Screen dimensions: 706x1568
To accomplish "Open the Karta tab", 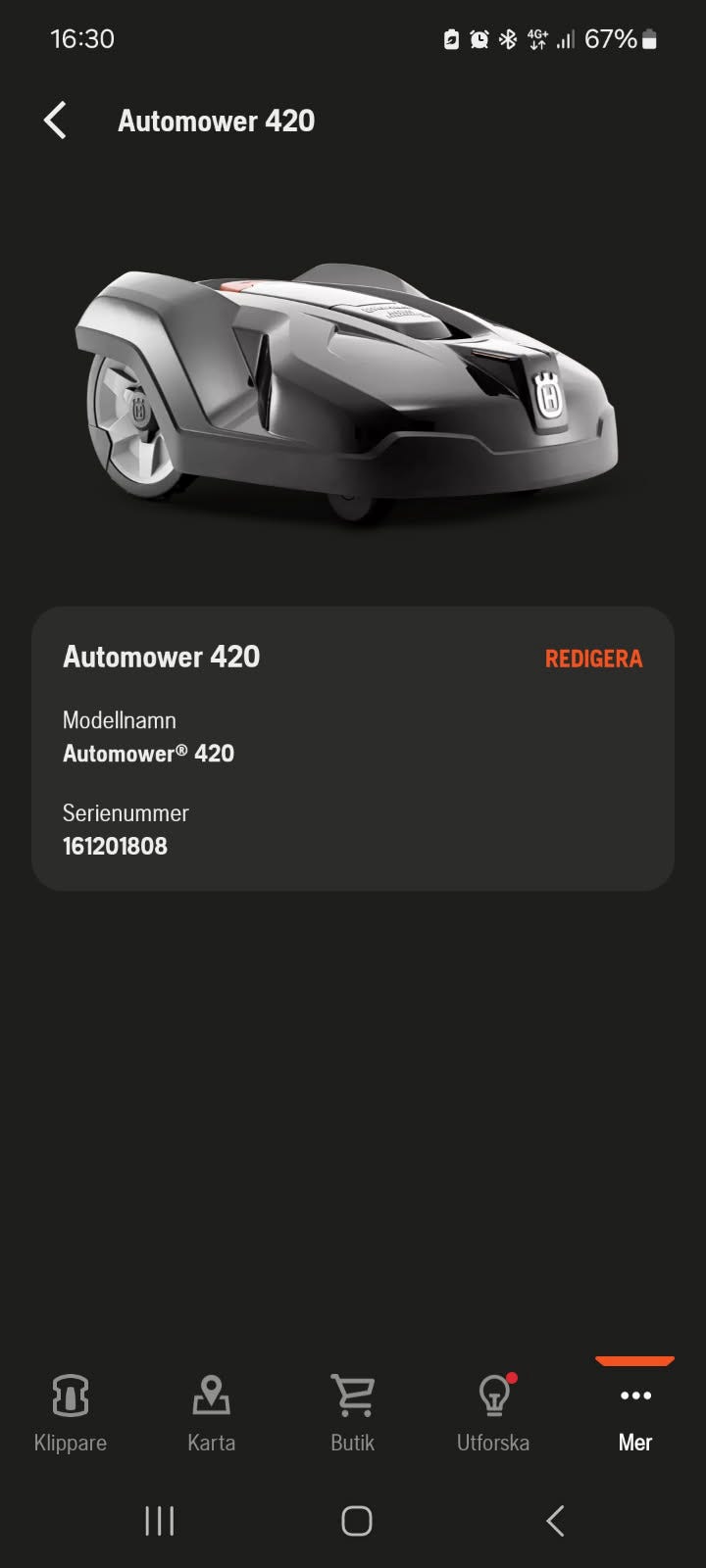I will click(211, 1413).
